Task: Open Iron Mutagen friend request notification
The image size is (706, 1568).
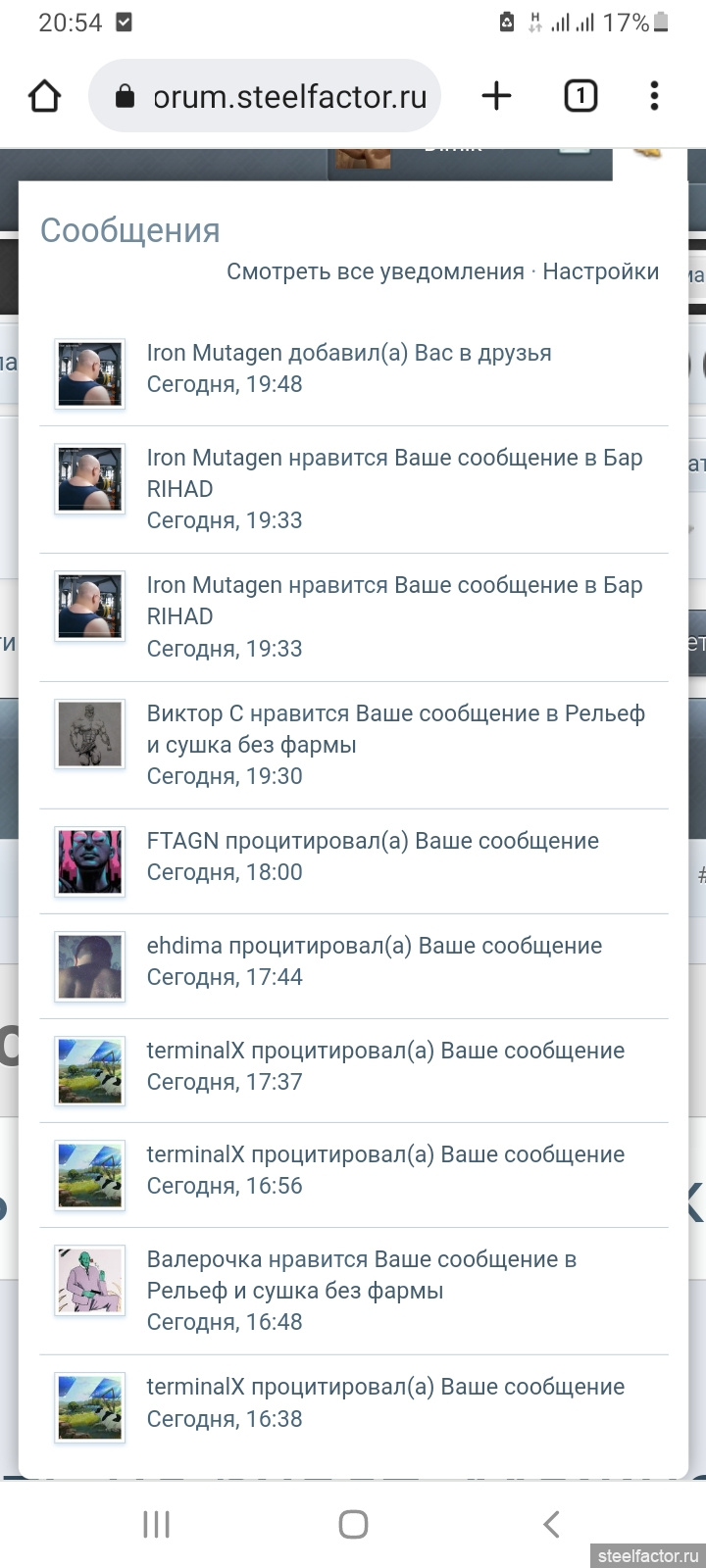Action: click(x=354, y=373)
